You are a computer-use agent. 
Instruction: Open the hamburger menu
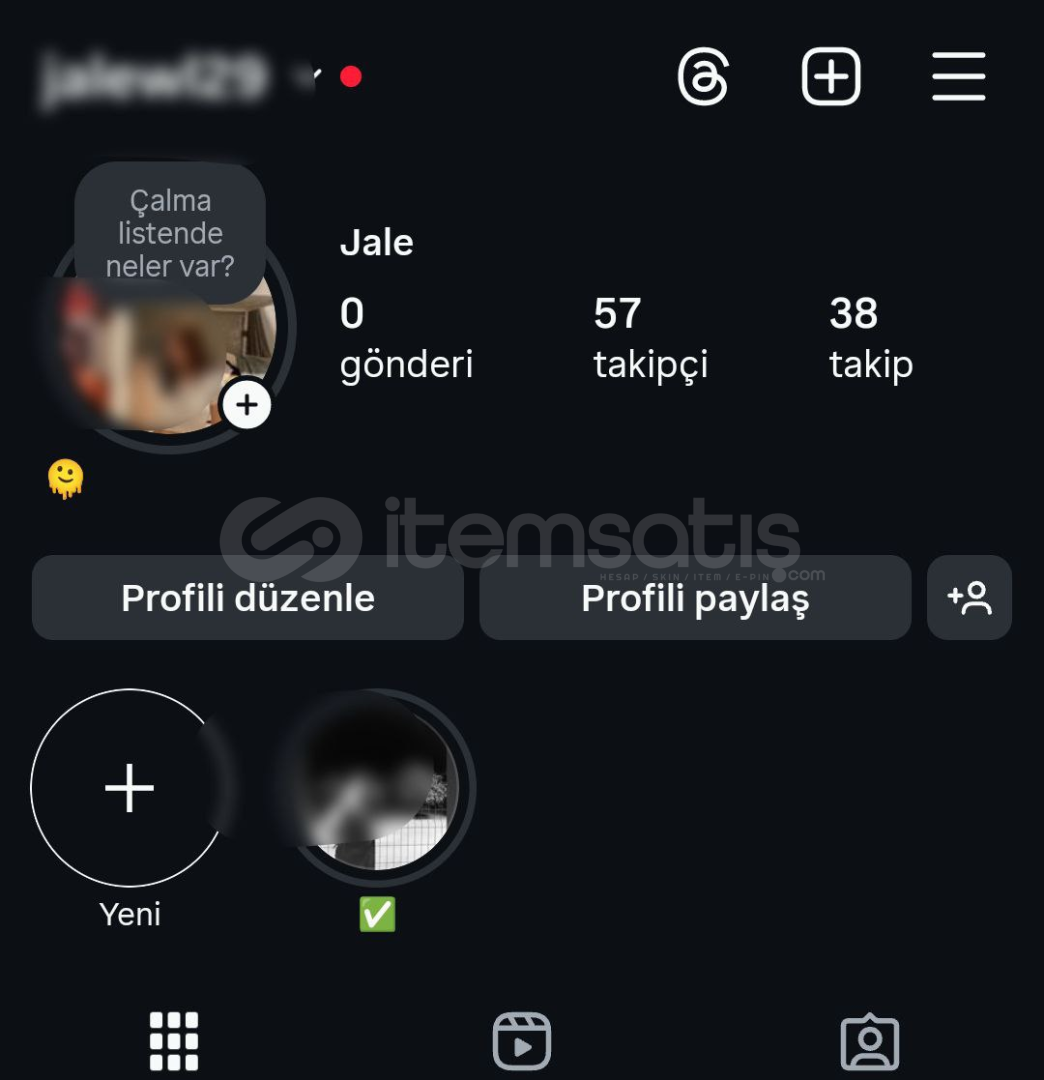(x=958, y=77)
